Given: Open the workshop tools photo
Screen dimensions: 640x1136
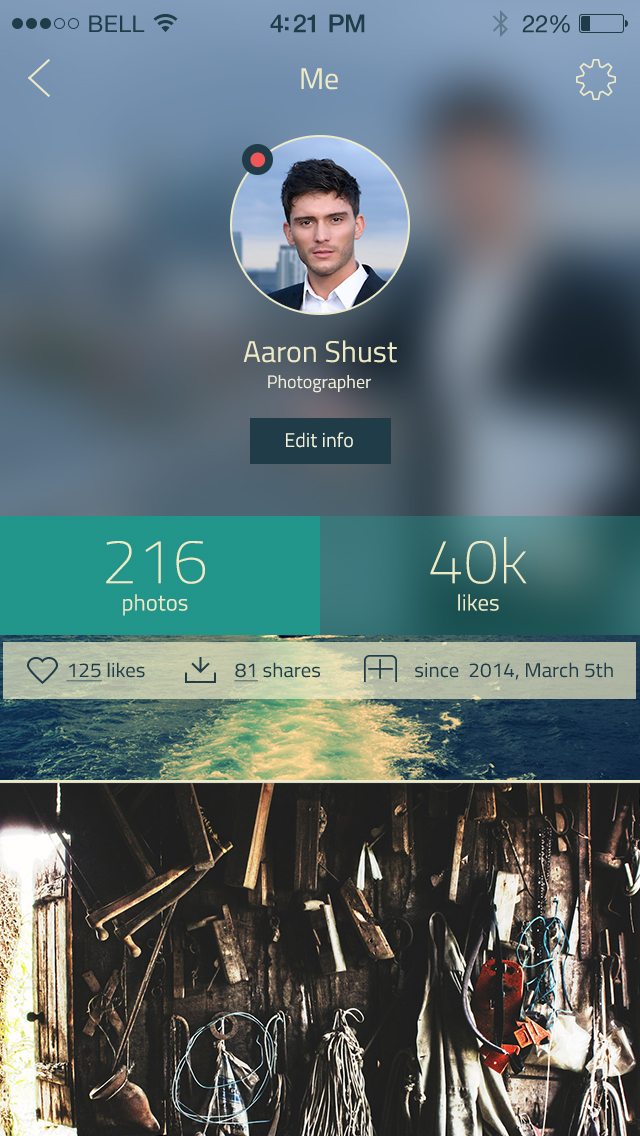Looking at the screenshot, I should pos(320,958).
